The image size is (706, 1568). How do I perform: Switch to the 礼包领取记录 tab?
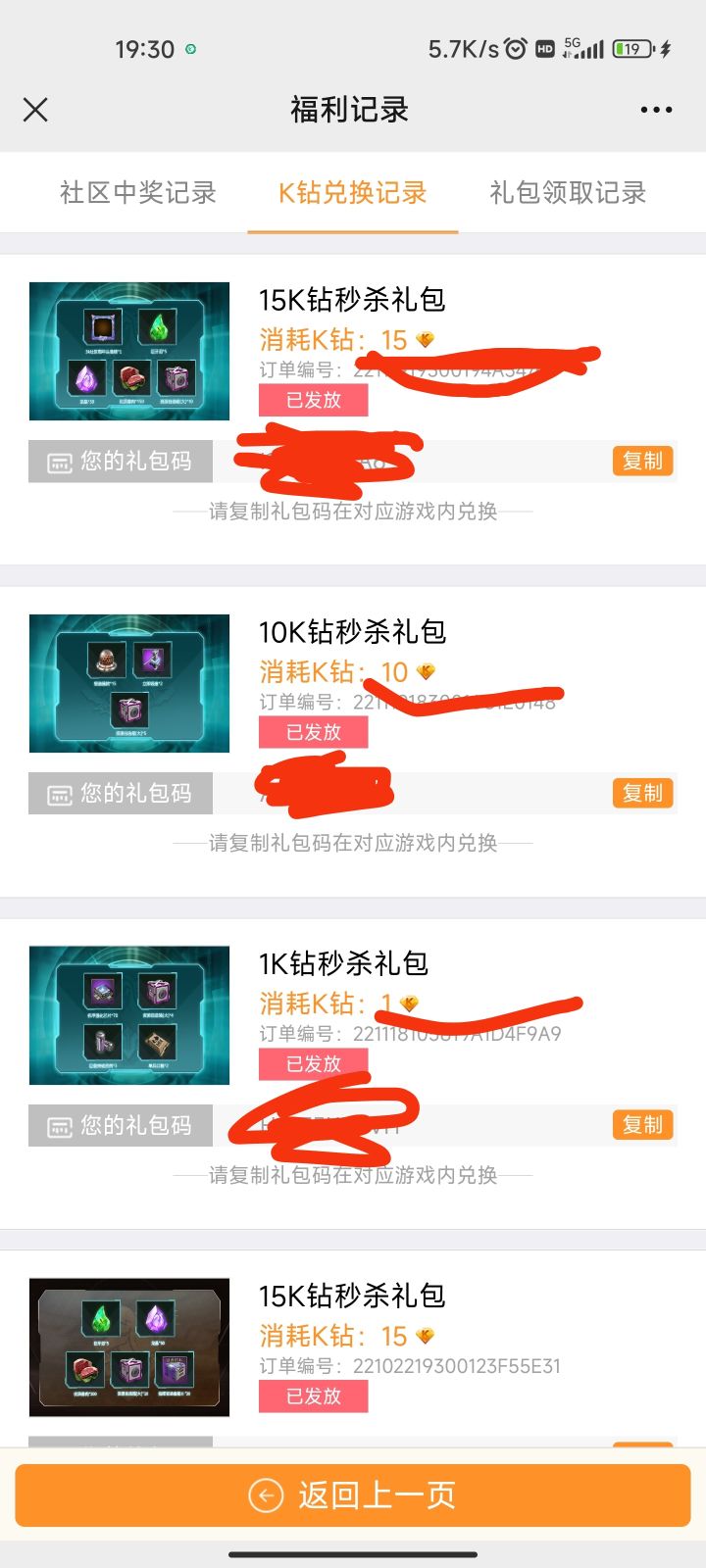[567, 193]
